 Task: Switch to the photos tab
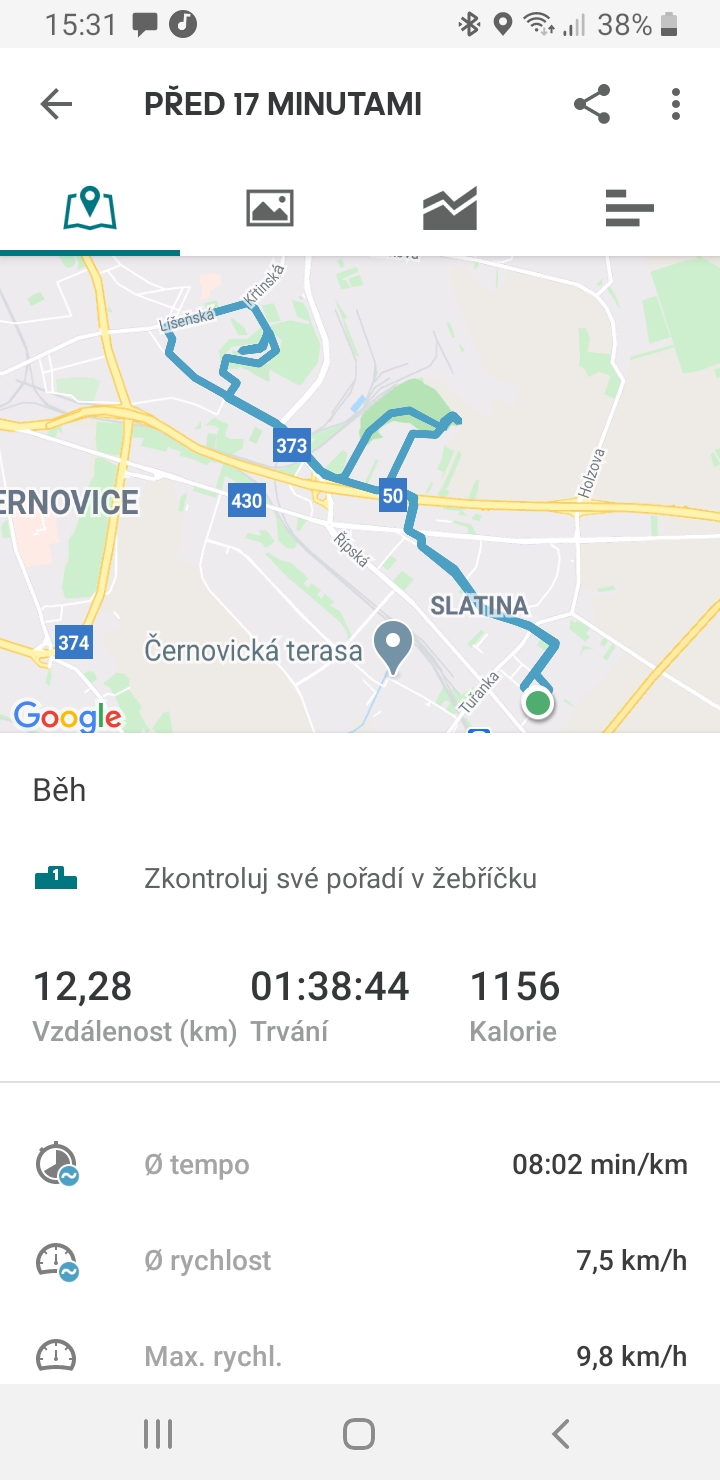coord(270,208)
